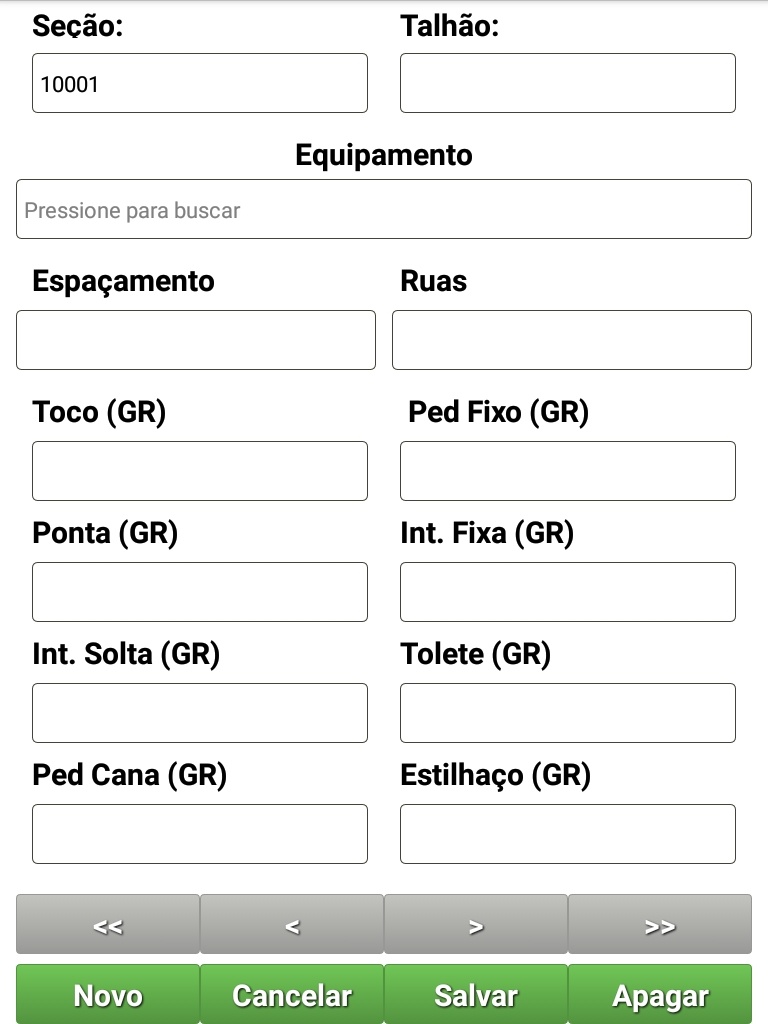Jump to the last record with >>
Viewport: 768px width, 1024px height.
(660, 925)
